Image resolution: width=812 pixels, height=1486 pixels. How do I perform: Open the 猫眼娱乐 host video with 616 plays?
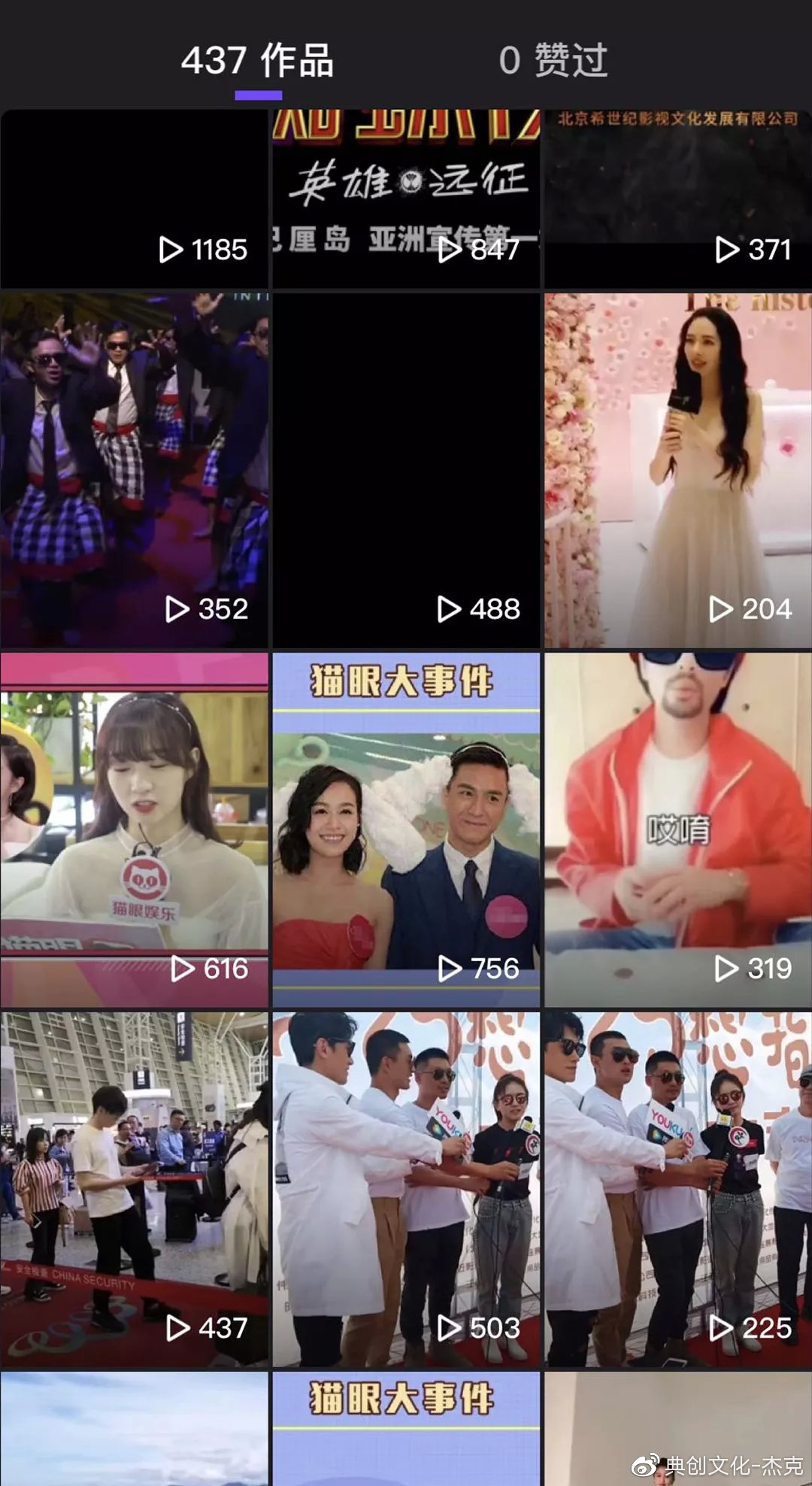tap(134, 829)
